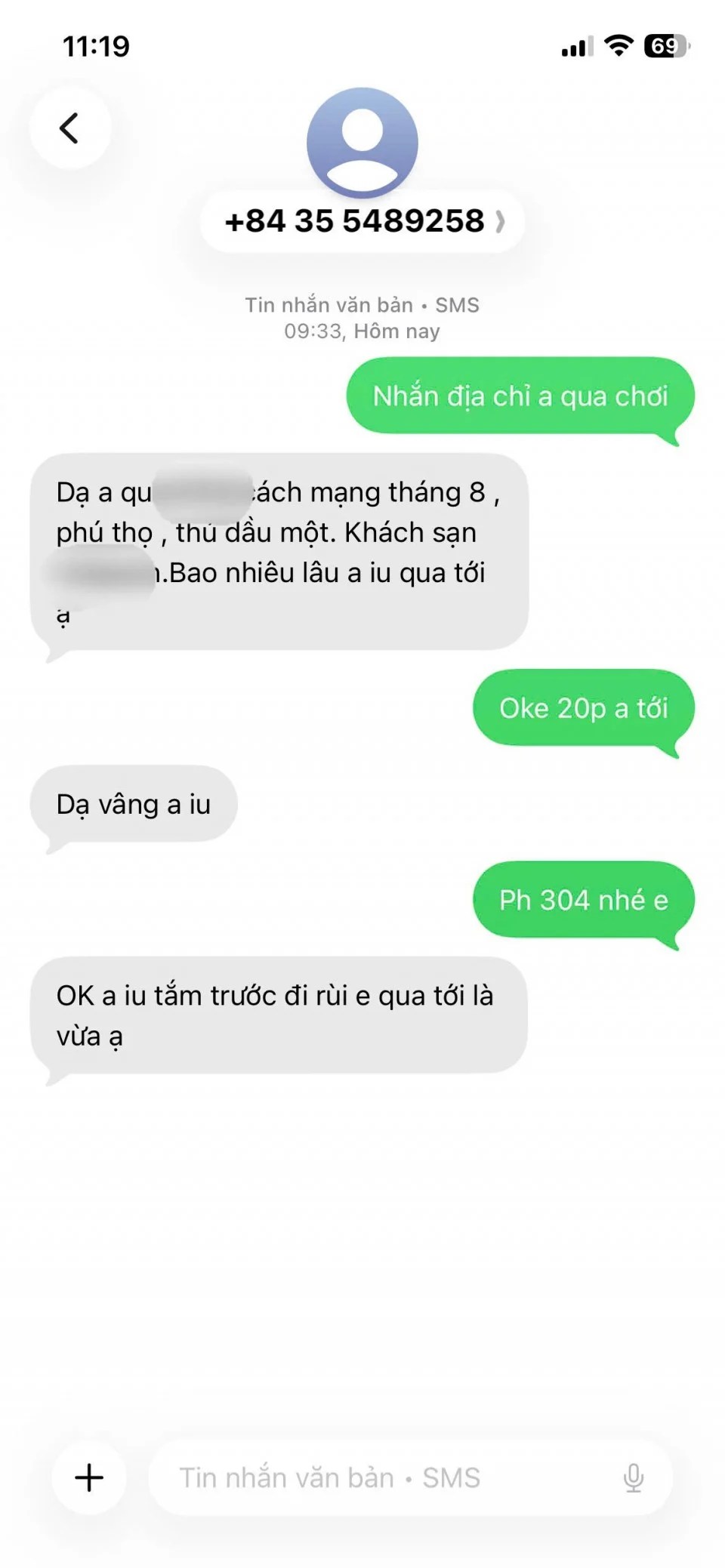This screenshot has width=725, height=1568.
Task: Open contact details for +84 35 5489258
Action: click(x=362, y=222)
